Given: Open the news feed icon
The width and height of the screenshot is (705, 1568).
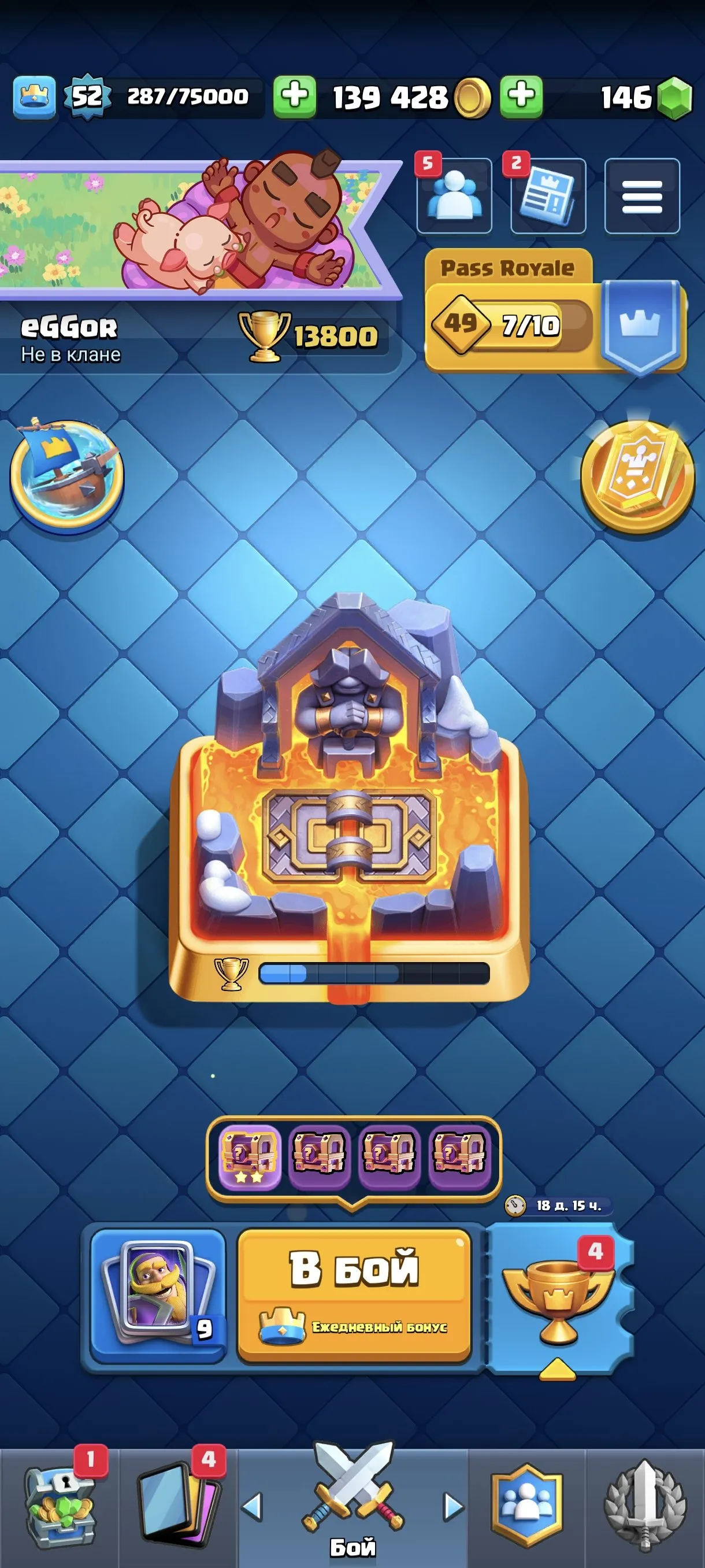Looking at the screenshot, I should 547,195.
